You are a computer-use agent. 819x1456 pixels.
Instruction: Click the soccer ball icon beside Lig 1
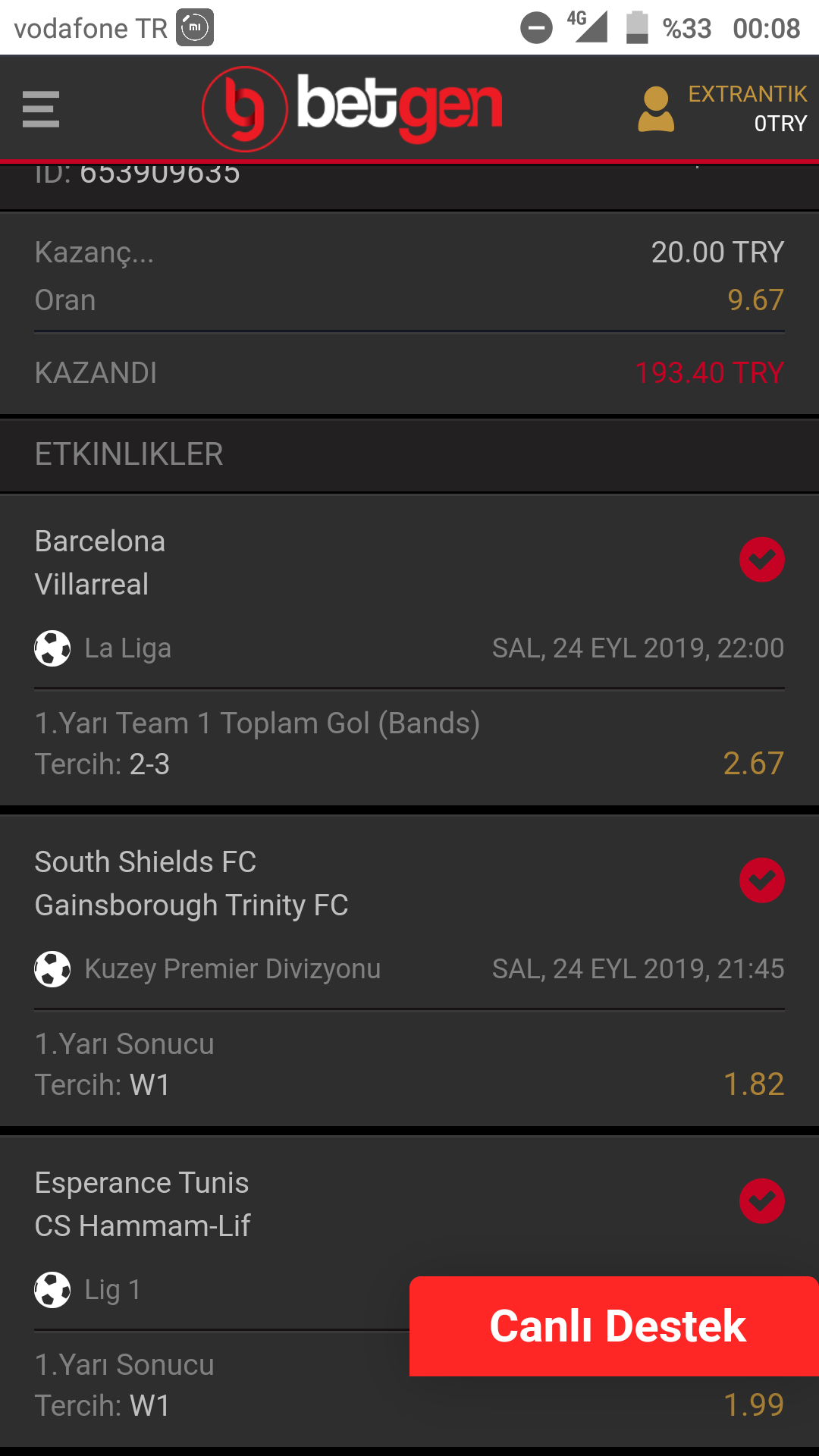[x=52, y=1288]
